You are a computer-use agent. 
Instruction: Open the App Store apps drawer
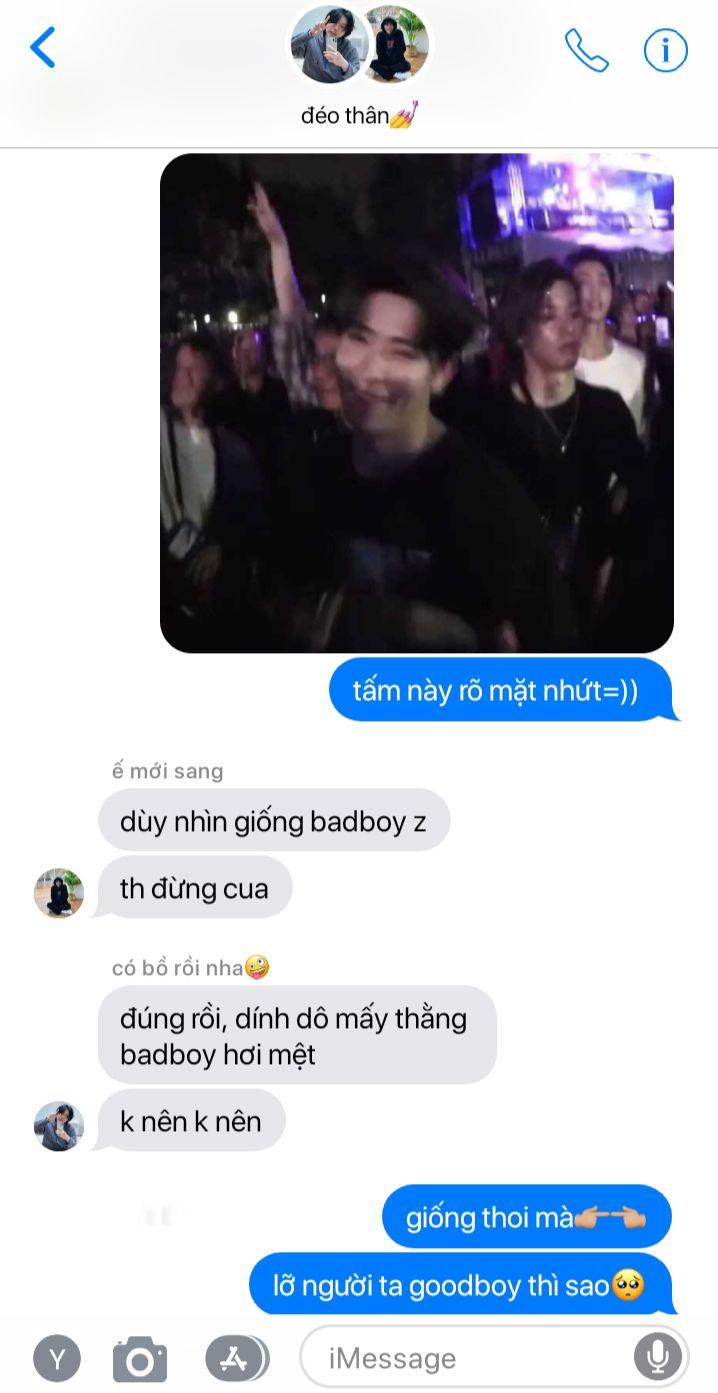tap(235, 1358)
